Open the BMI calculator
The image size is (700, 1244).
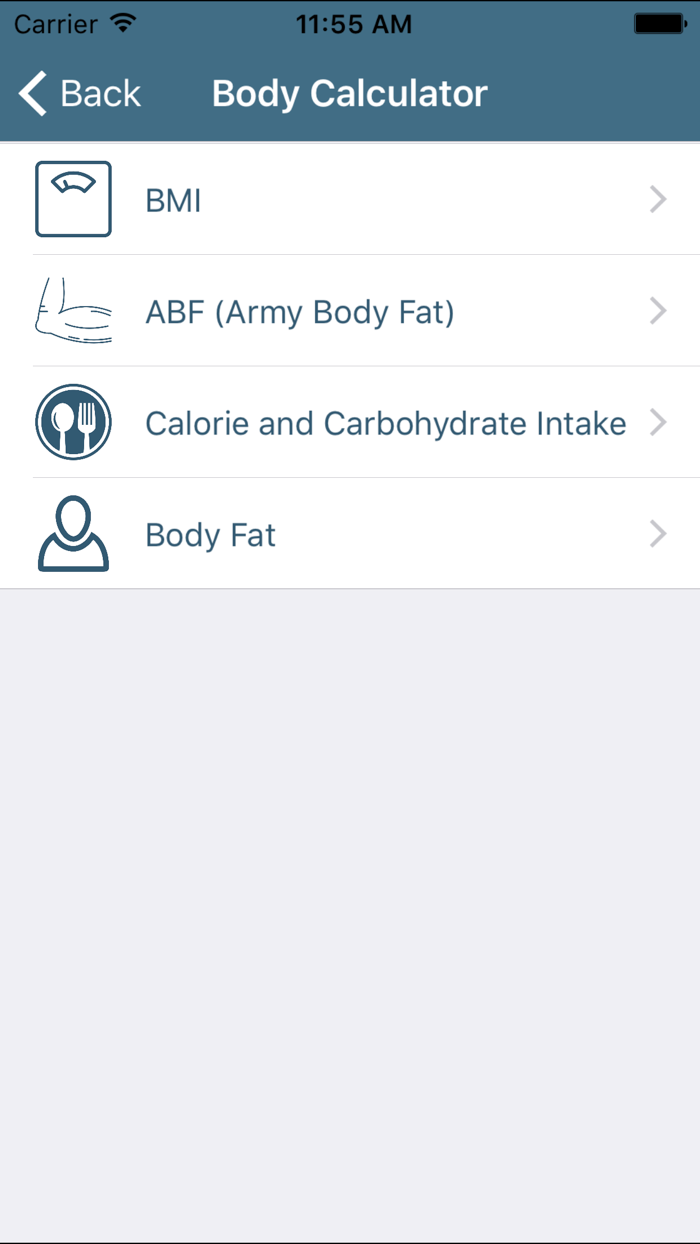350,200
